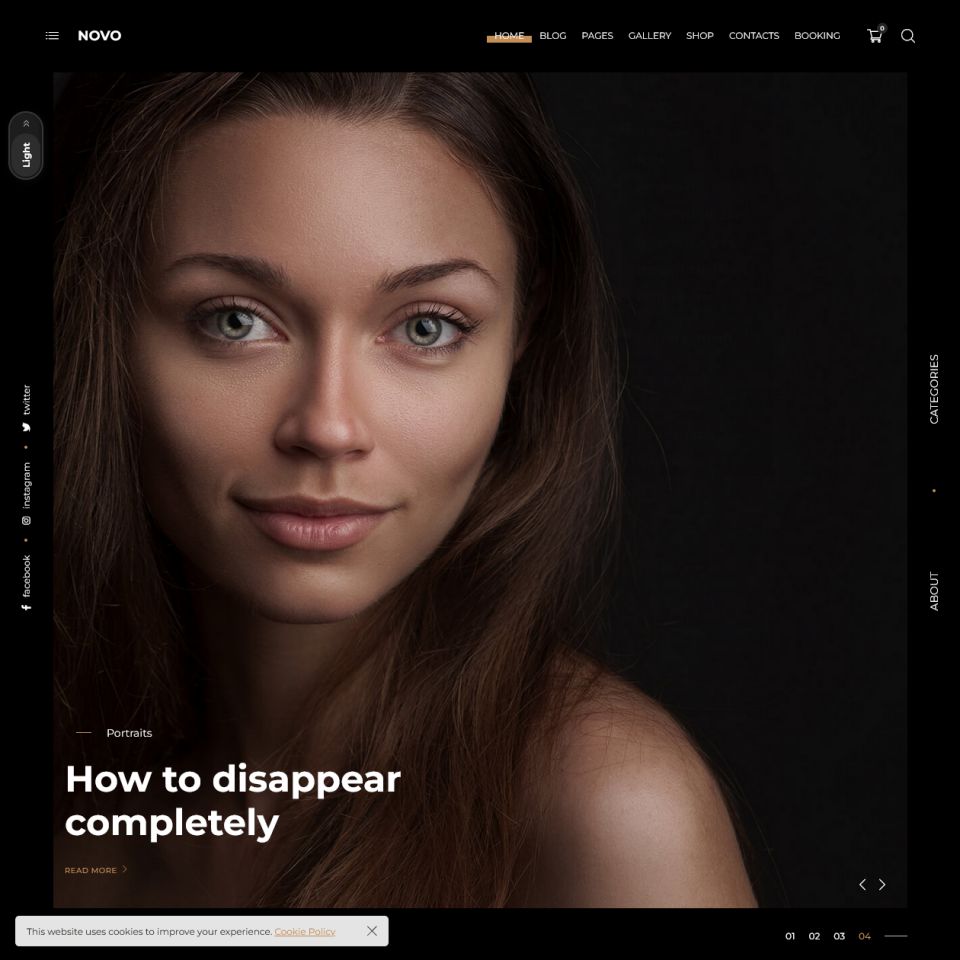
Task: Open the Cookie Policy link
Action: pos(305,931)
